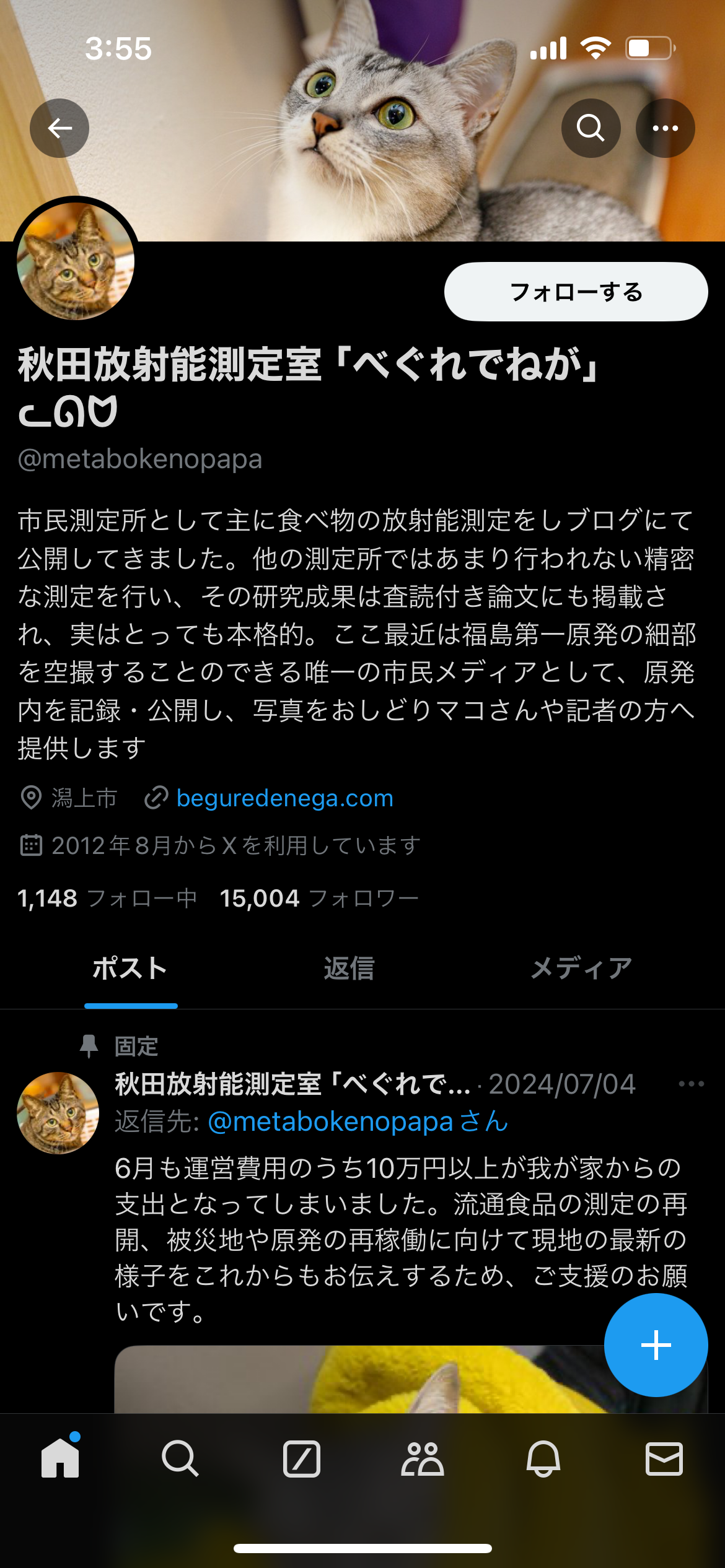Switch to the ポスト tab
Screen dimensions: 725x1568
point(130,968)
